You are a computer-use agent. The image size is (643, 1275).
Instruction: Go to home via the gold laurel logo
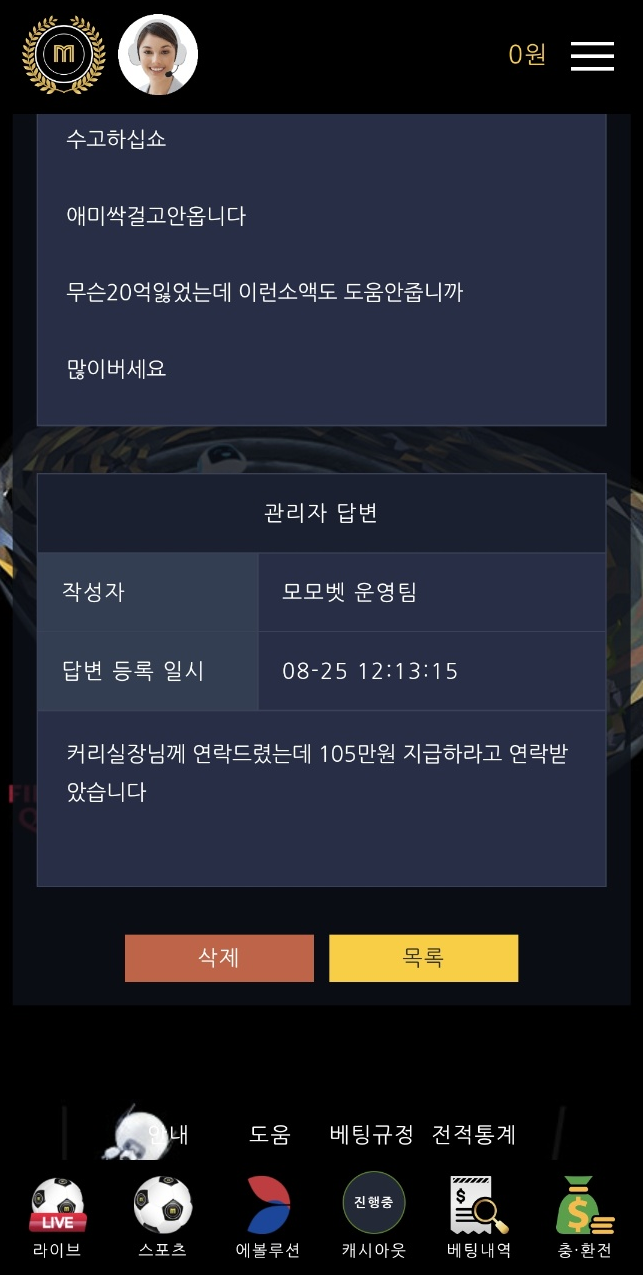click(x=63, y=55)
